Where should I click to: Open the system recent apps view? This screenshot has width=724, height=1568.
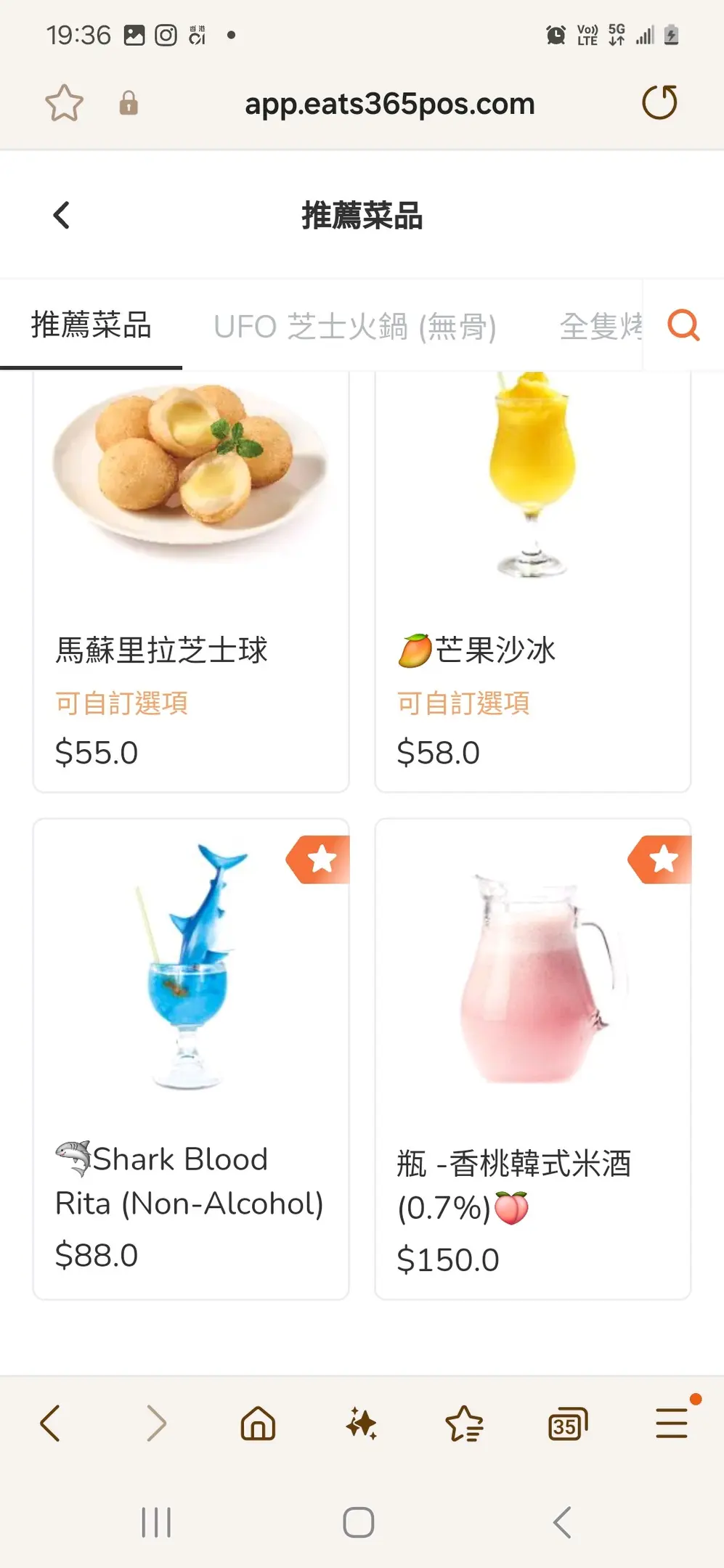click(156, 1522)
